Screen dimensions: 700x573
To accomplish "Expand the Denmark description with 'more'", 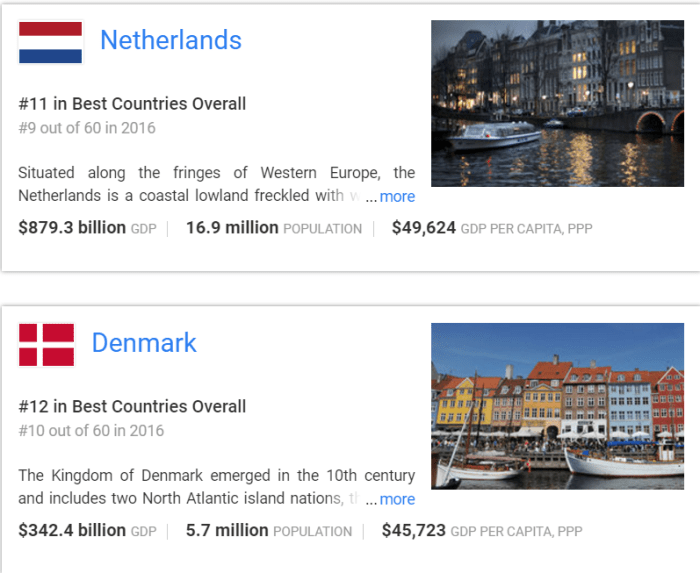I will tap(397, 499).
